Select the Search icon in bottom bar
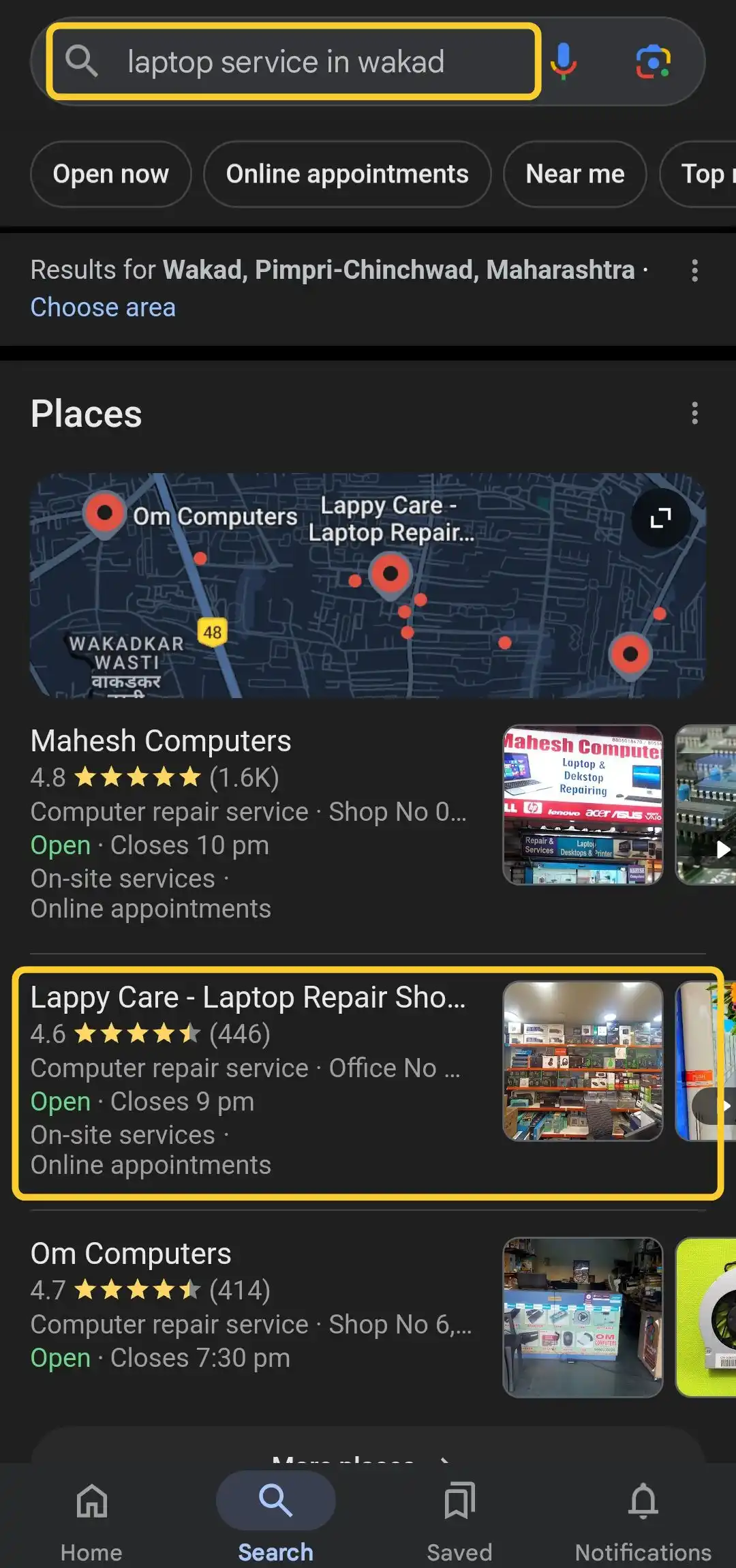 click(x=275, y=1502)
